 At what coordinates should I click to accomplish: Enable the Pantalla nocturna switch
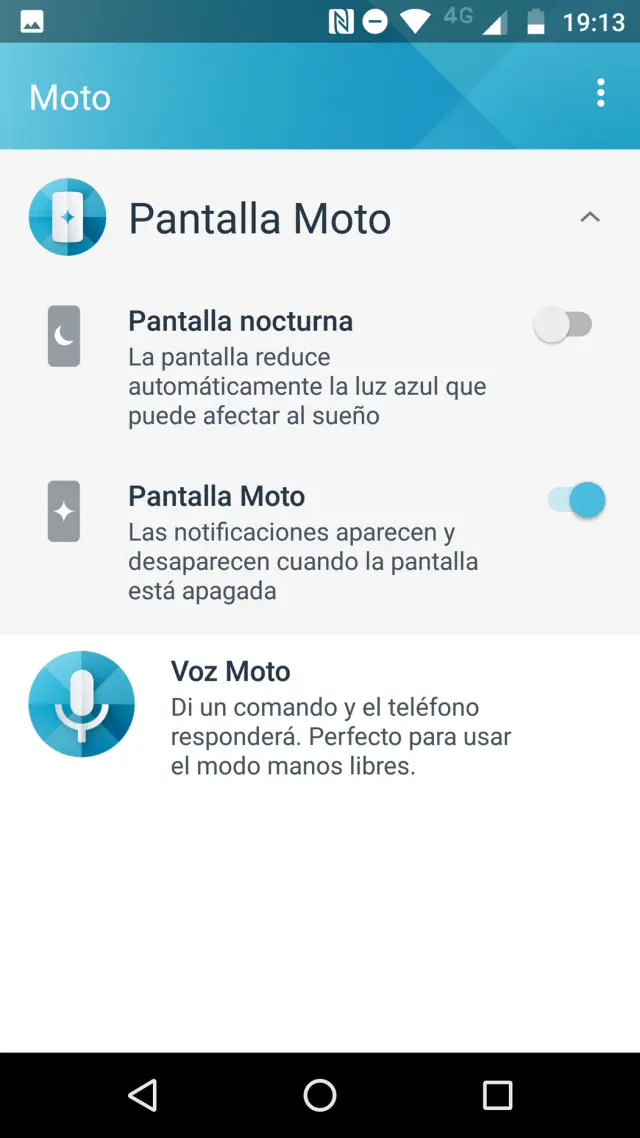[564, 325]
